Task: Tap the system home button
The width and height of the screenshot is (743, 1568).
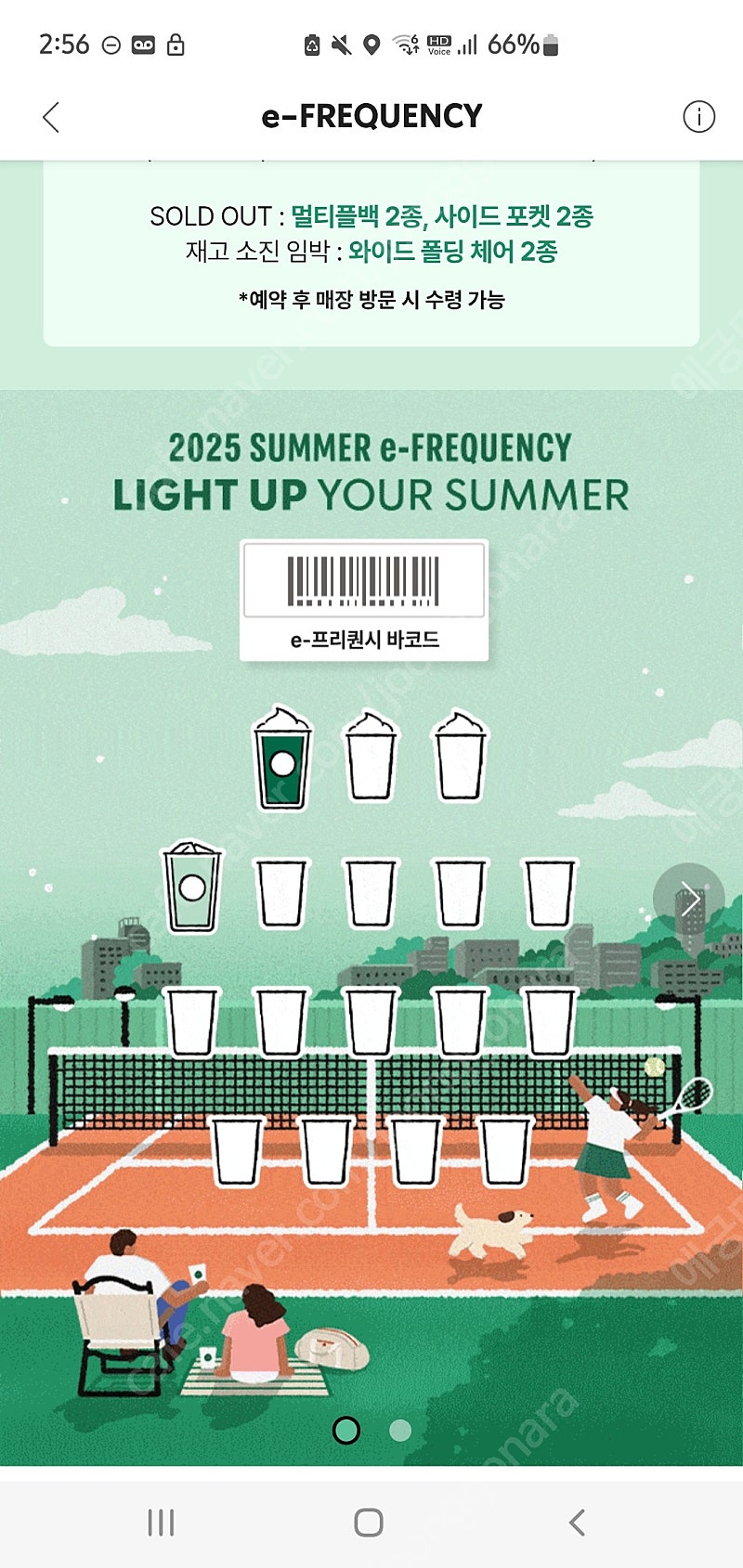Action: [x=369, y=1523]
